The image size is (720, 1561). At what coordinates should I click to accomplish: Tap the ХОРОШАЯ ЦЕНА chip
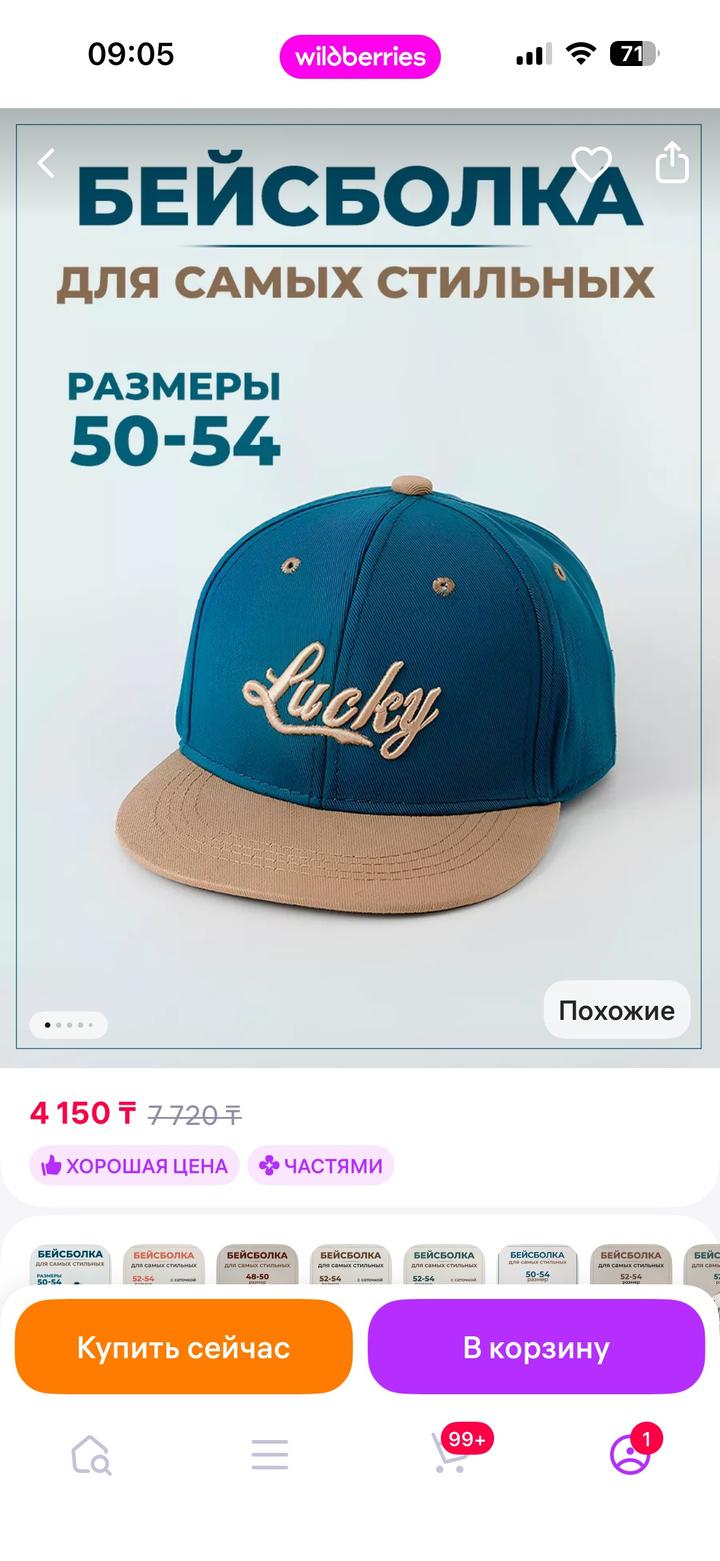point(135,1166)
